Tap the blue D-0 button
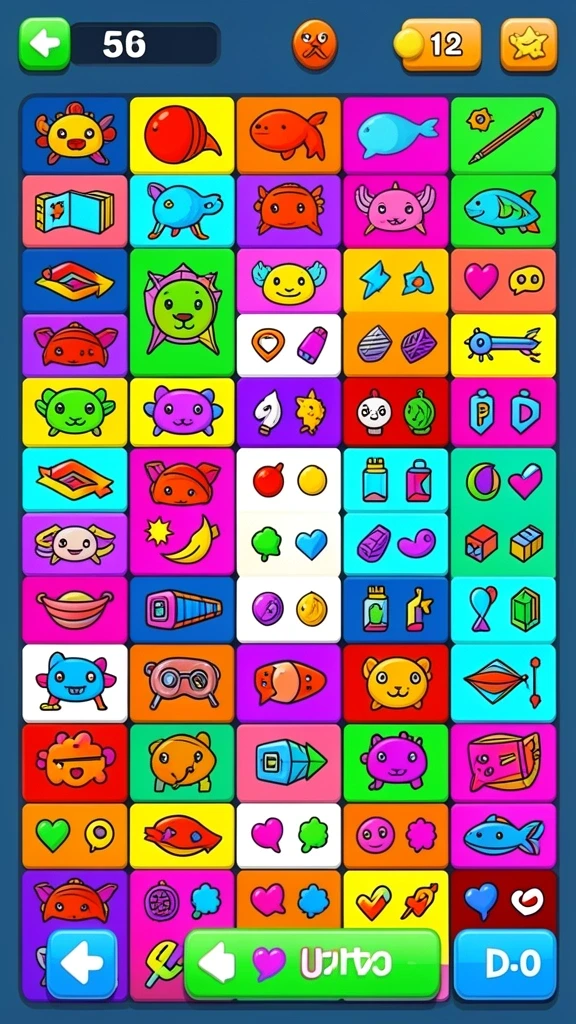This screenshot has height=1024, width=576. click(x=505, y=964)
